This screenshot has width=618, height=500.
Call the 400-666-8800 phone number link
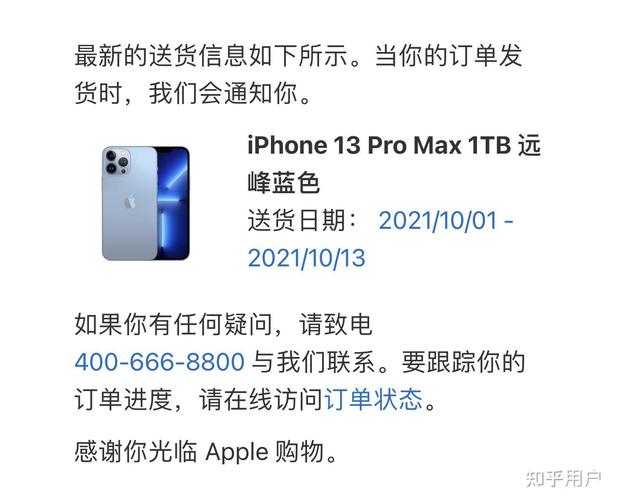(159, 362)
